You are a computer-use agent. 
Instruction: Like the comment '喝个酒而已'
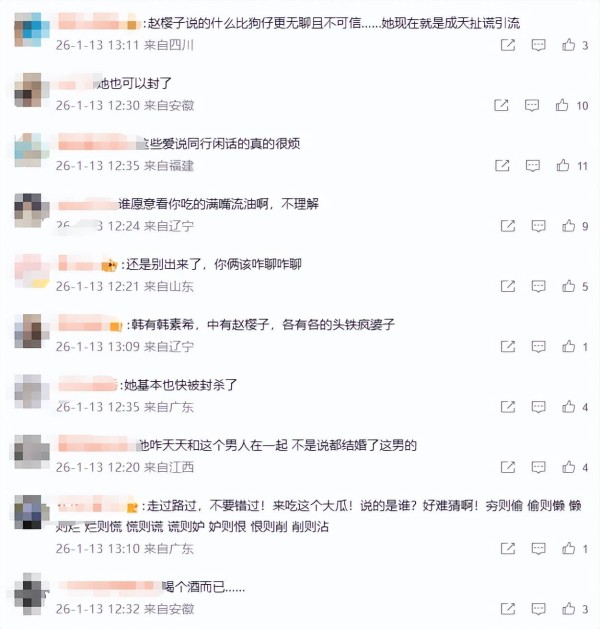click(569, 608)
